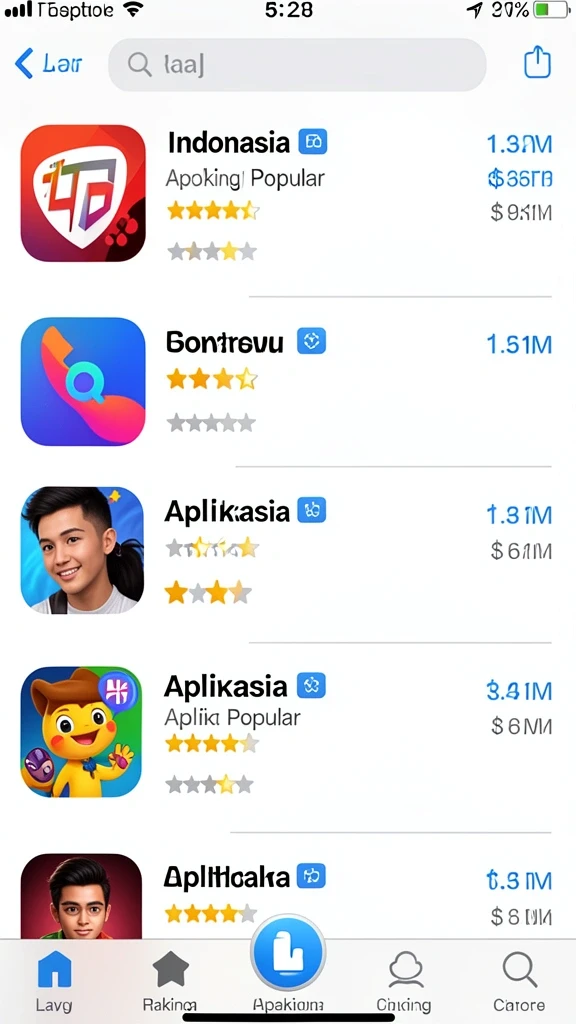Tap the round blue center button
Image resolution: width=576 pixels, height=1024 pixels.
[287, 953]
